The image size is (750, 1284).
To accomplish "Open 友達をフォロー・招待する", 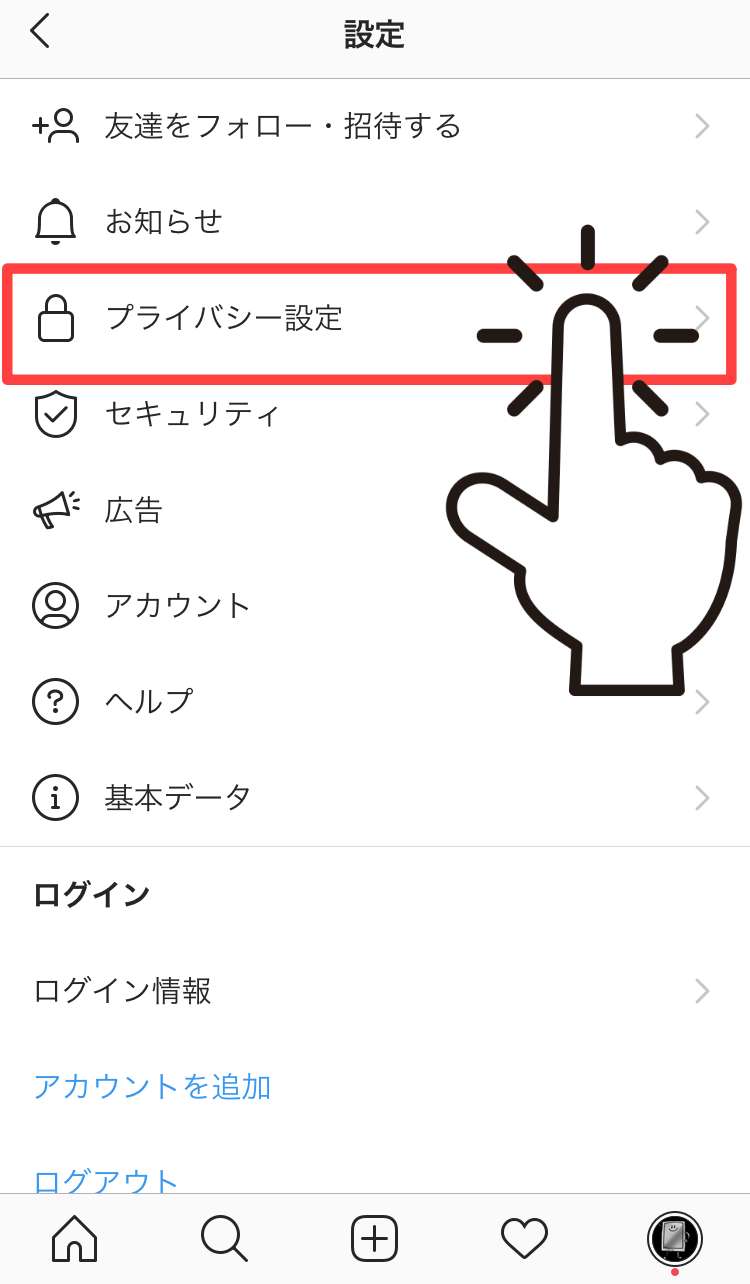I will (x=282, y=127).
